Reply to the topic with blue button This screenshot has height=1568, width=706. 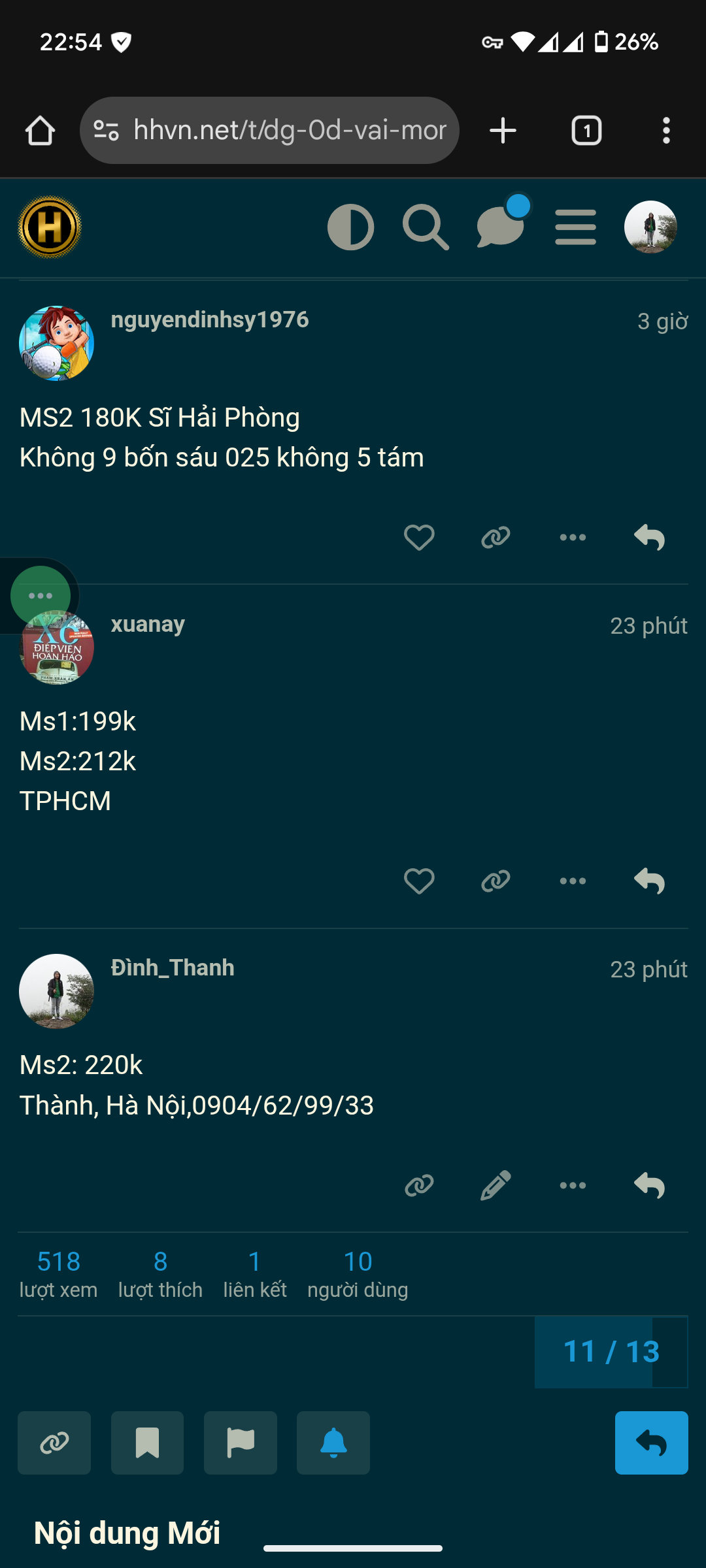652,1443
